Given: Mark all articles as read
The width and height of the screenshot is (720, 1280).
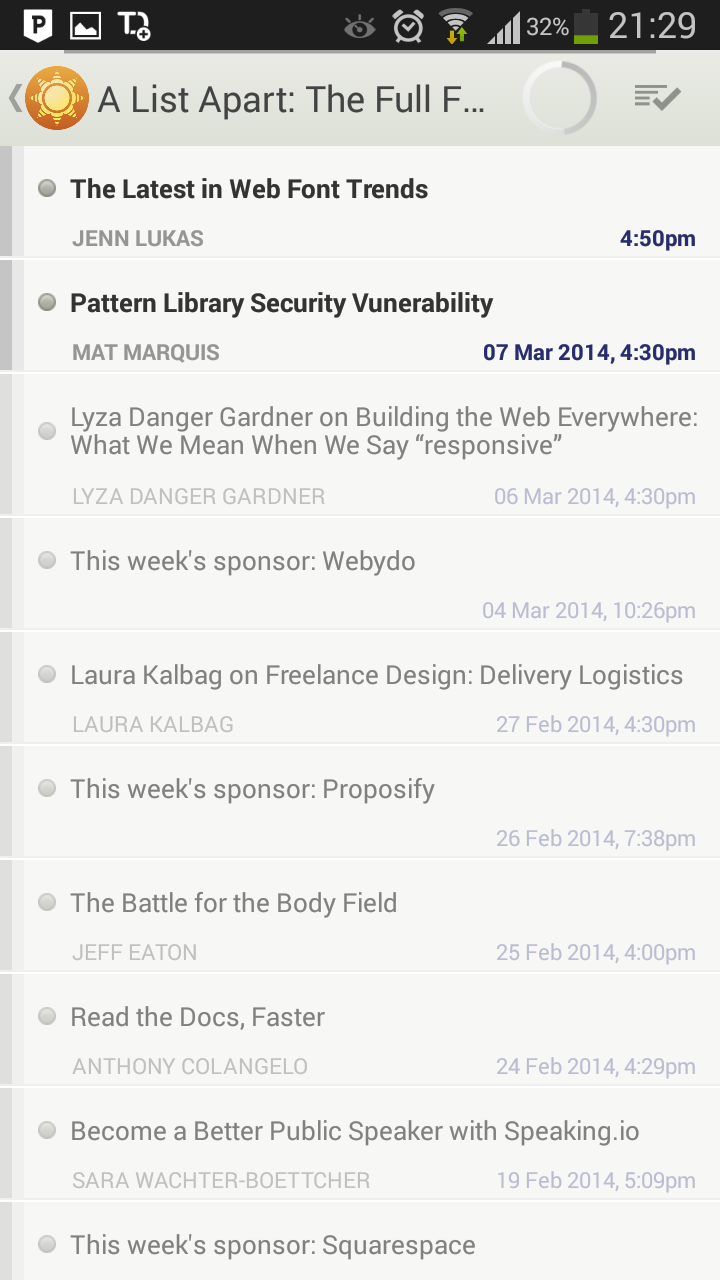Looking at the screenshot, I should point(657,98).
